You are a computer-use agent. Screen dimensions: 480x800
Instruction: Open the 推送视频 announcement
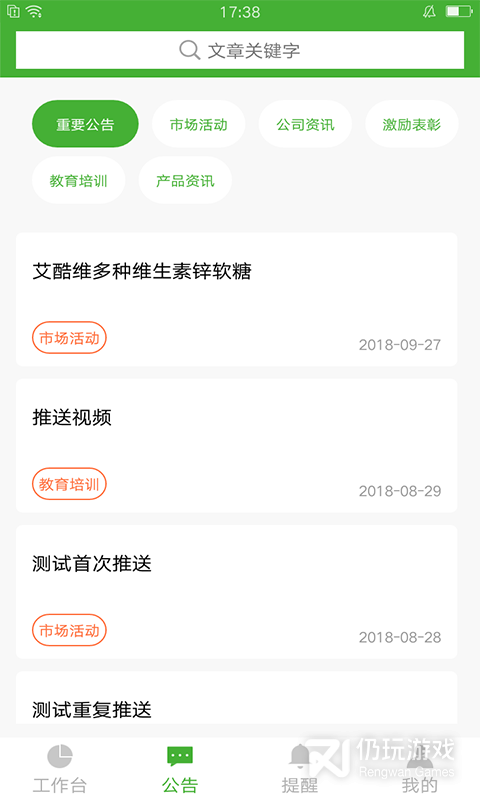click(x=237, y=445)
